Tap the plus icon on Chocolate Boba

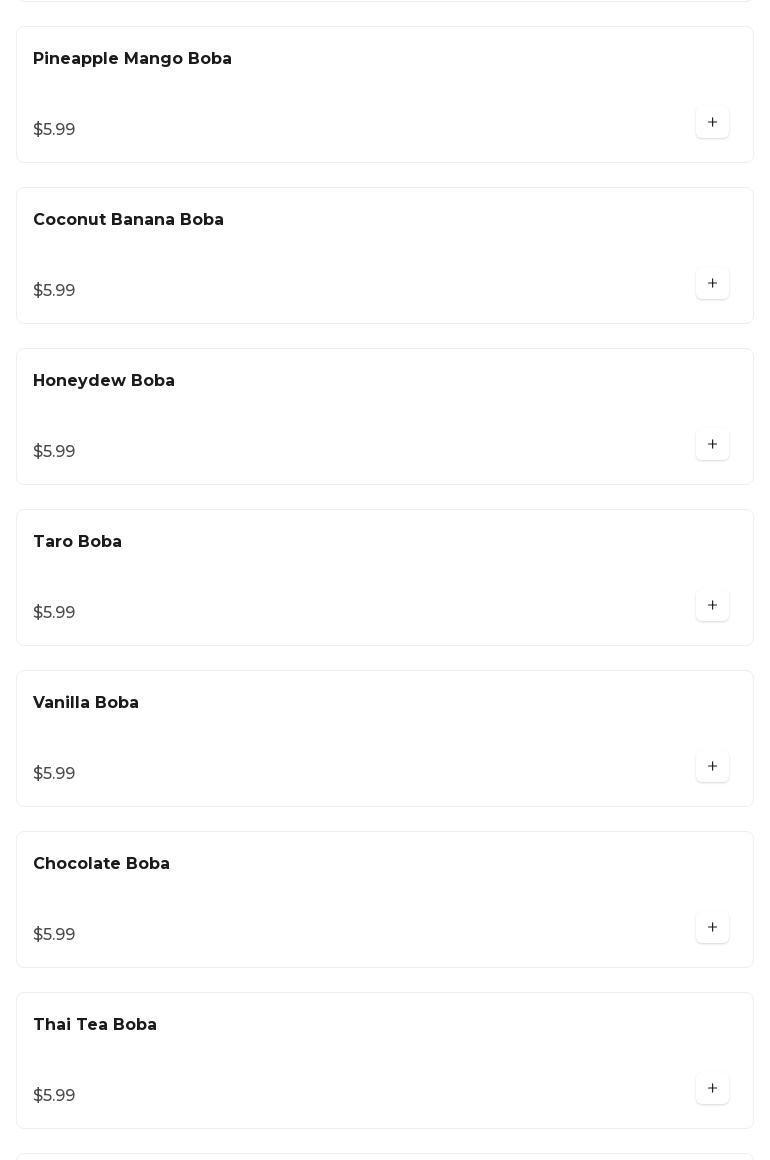tap(712, 928)
